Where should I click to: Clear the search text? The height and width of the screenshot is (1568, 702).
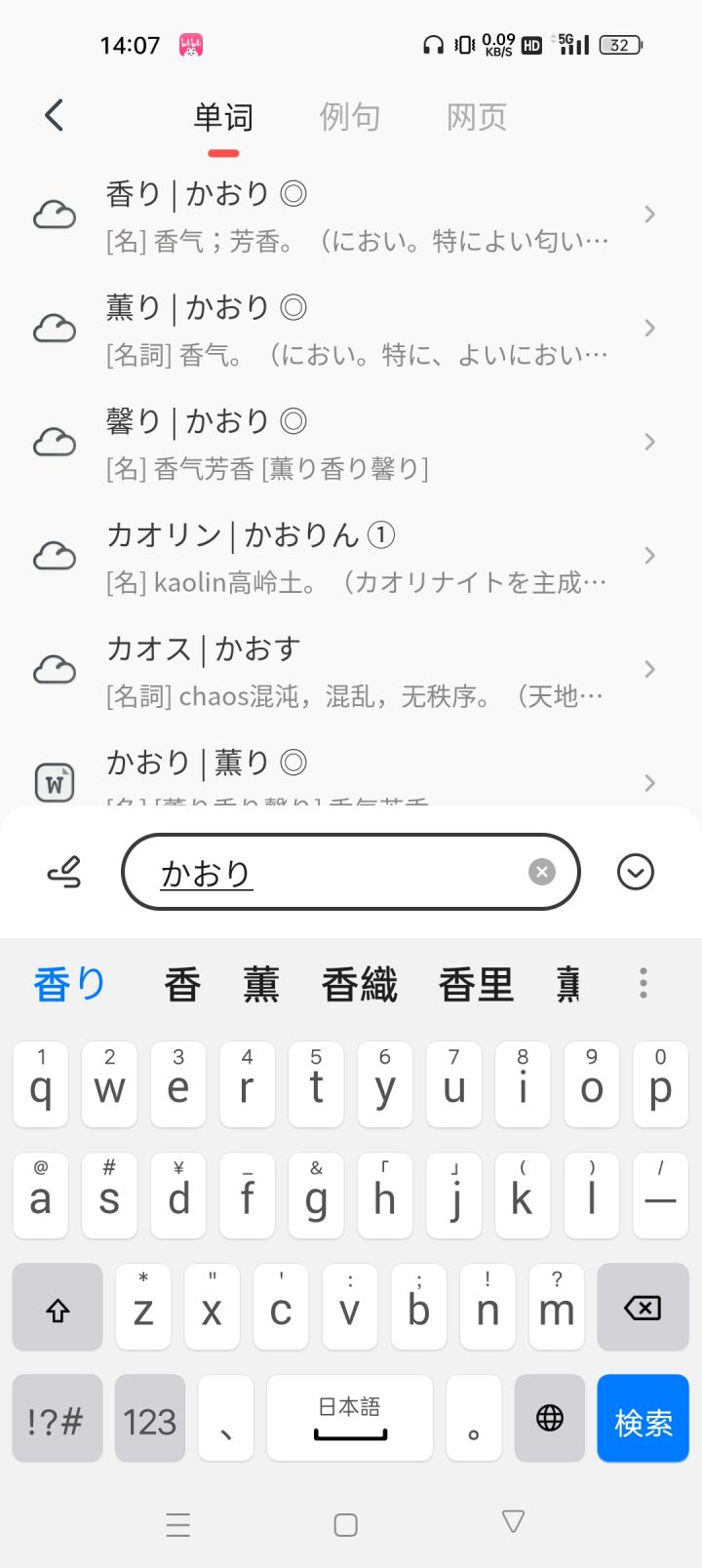tap(541, 872)
